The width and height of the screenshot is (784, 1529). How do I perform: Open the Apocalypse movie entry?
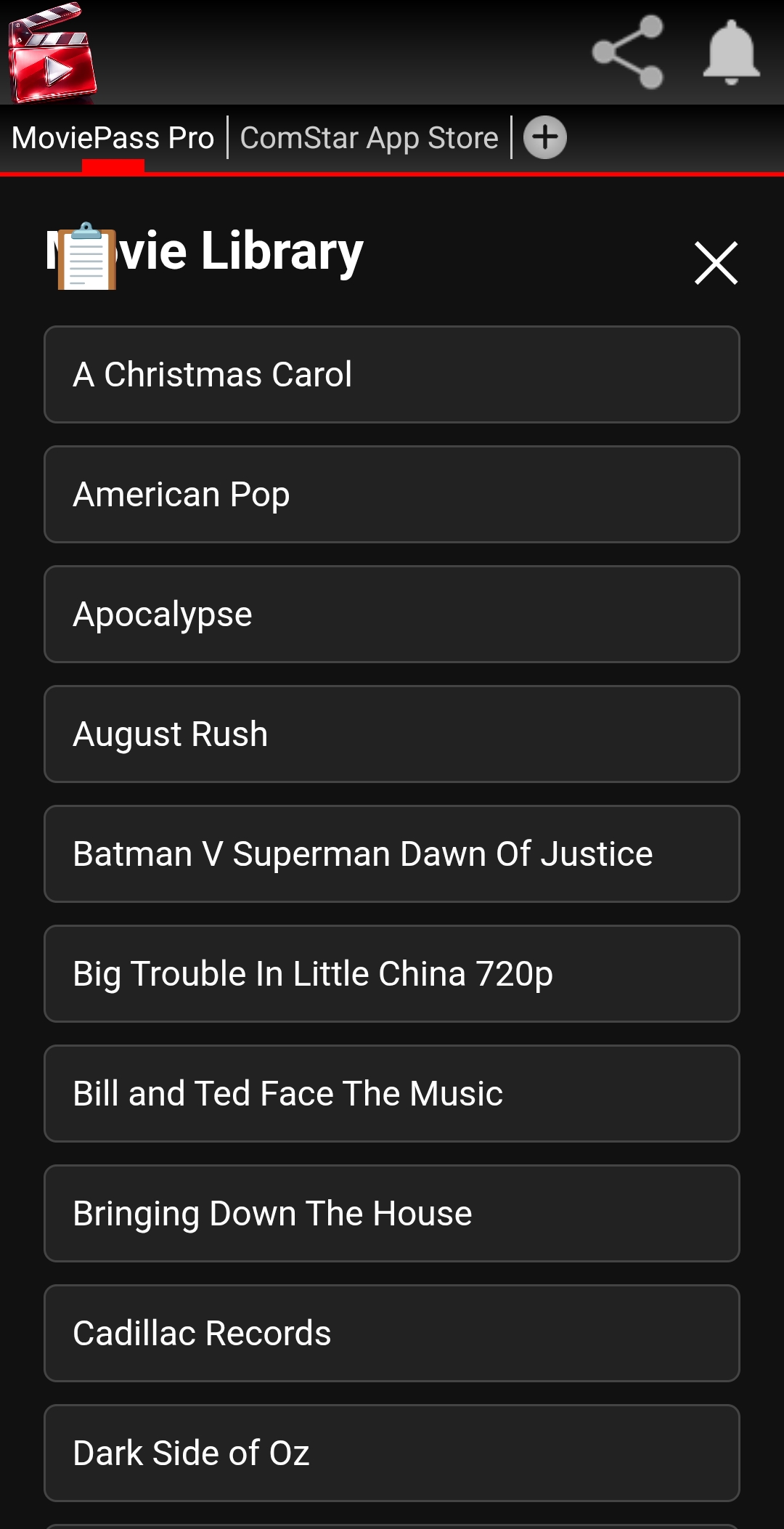392,614
